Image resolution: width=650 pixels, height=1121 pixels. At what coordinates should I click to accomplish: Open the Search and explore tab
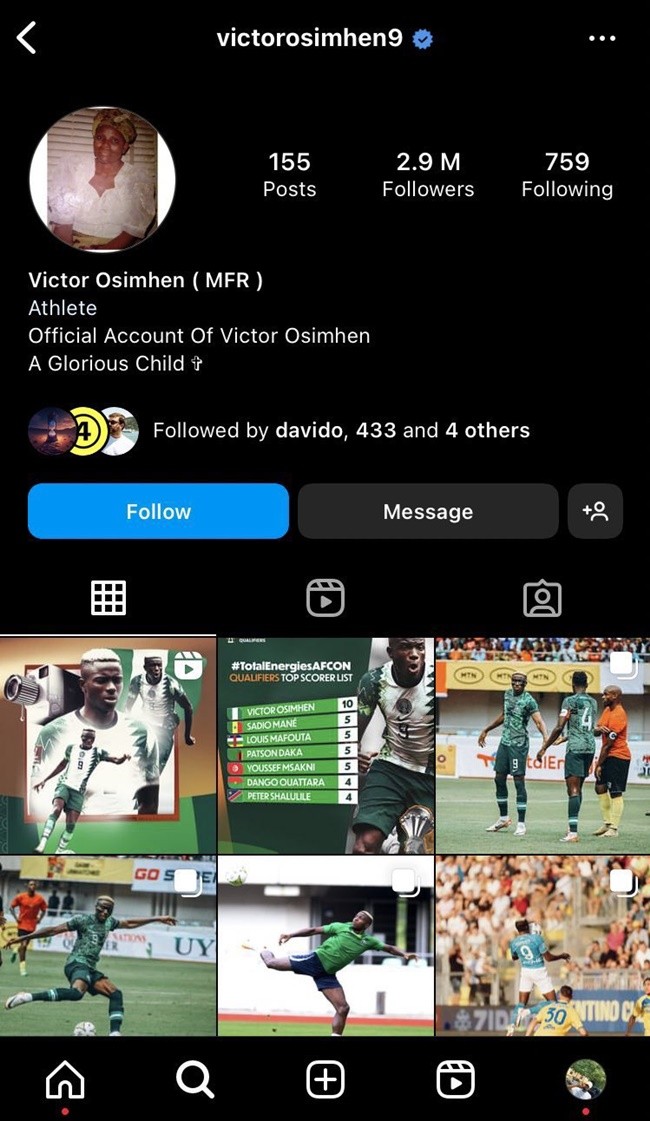(x=195, y=1080)
